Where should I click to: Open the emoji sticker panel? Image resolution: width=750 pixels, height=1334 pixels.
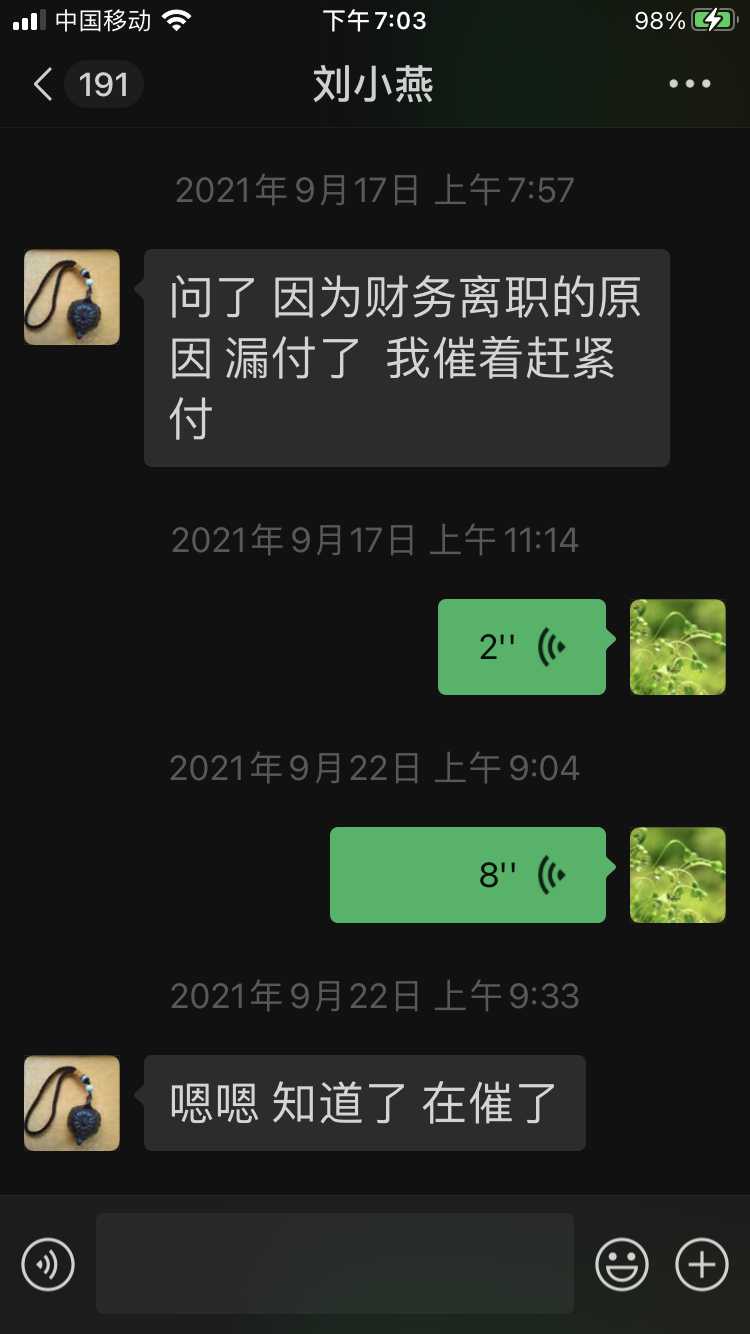(x=622, y=1264)
